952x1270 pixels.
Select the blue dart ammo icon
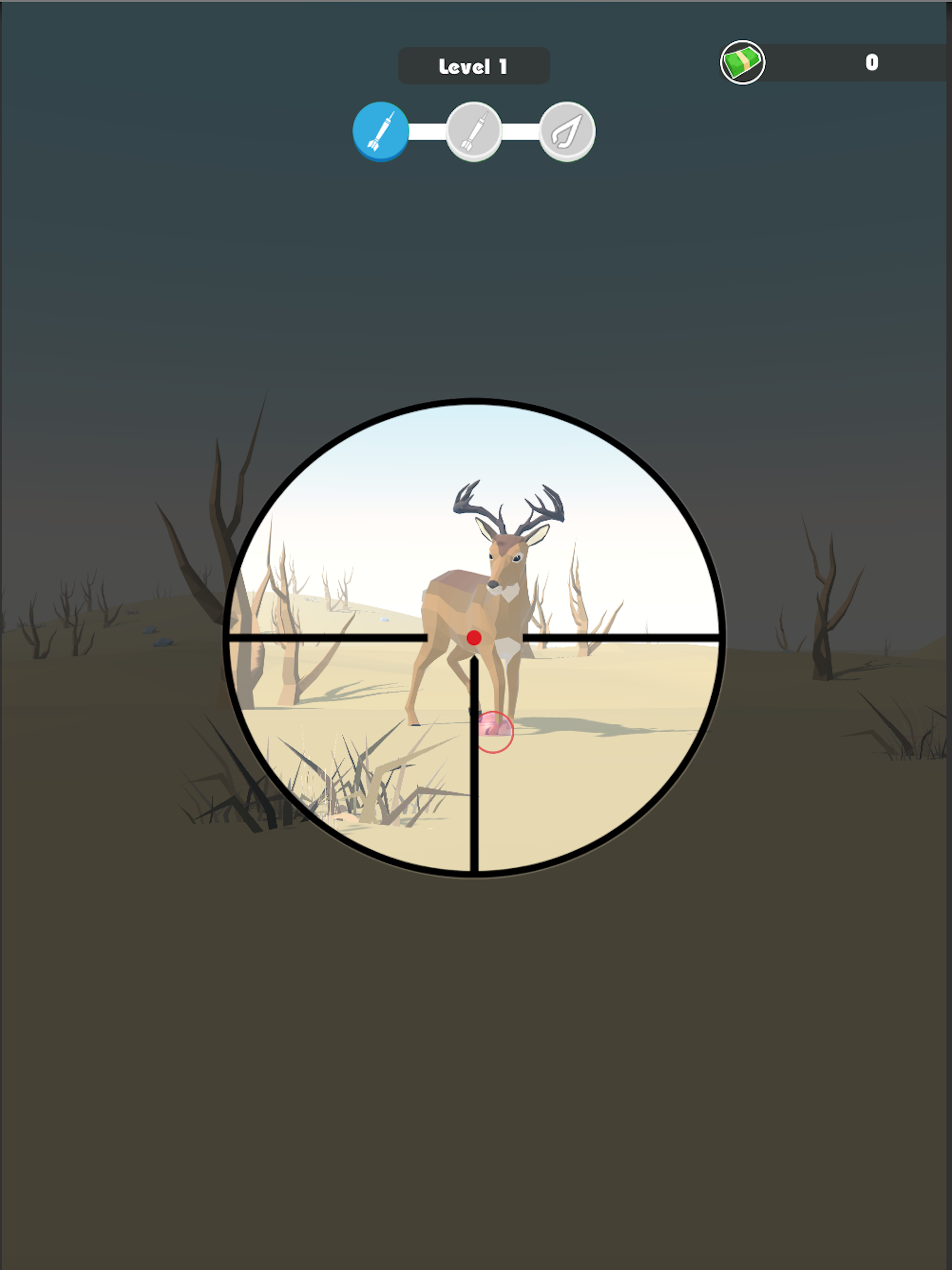point(380,132)
